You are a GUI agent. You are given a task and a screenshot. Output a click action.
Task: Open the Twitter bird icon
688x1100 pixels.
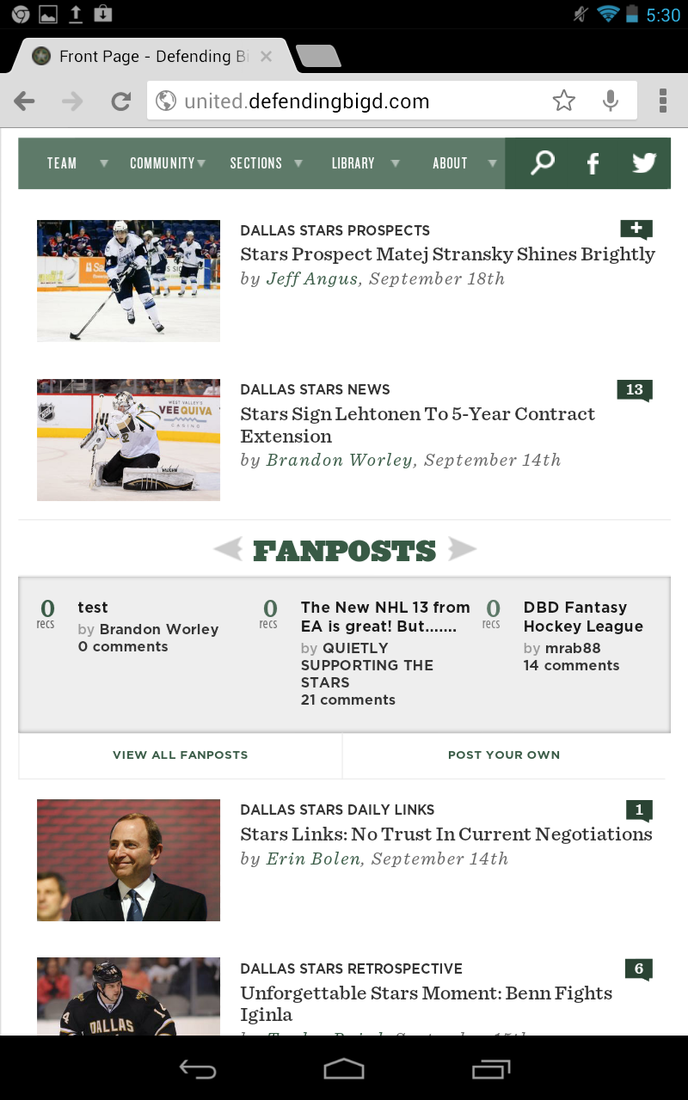[x=644, y=163]
